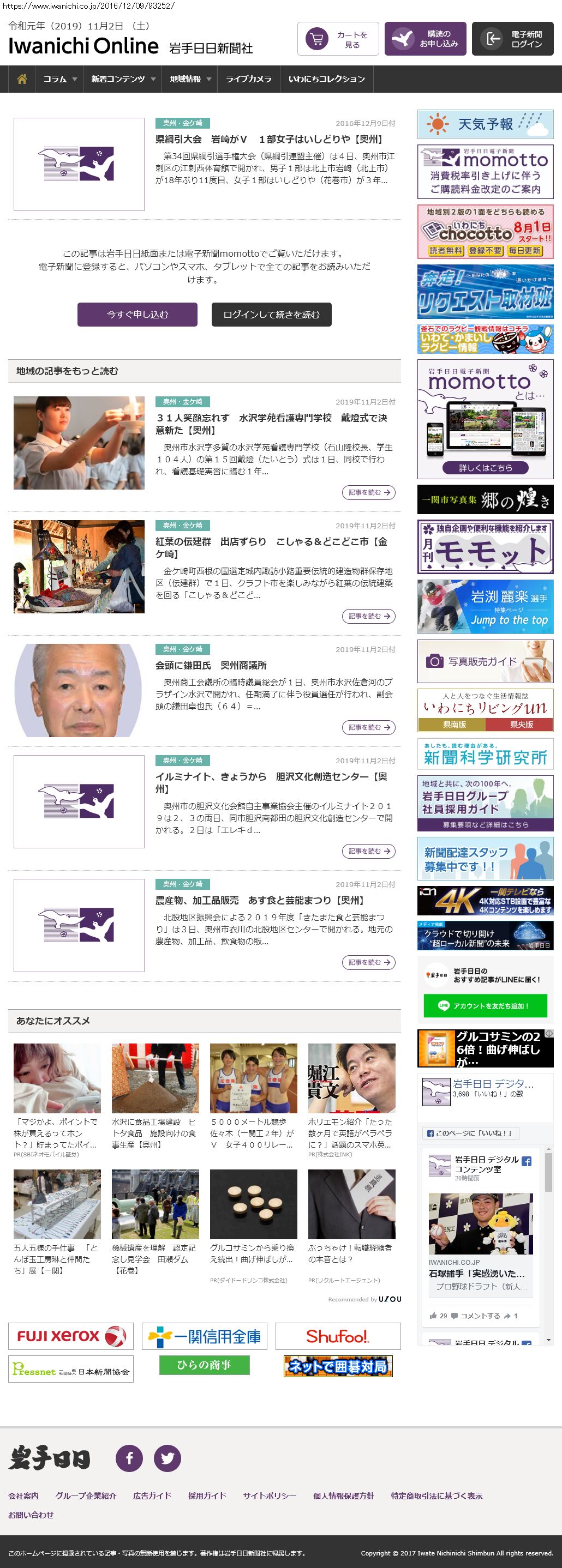This screenshot has height=1568, width=562.
Task: Open 記事を読む for 会頭に鎌田氏
Action: coord(368,727)
